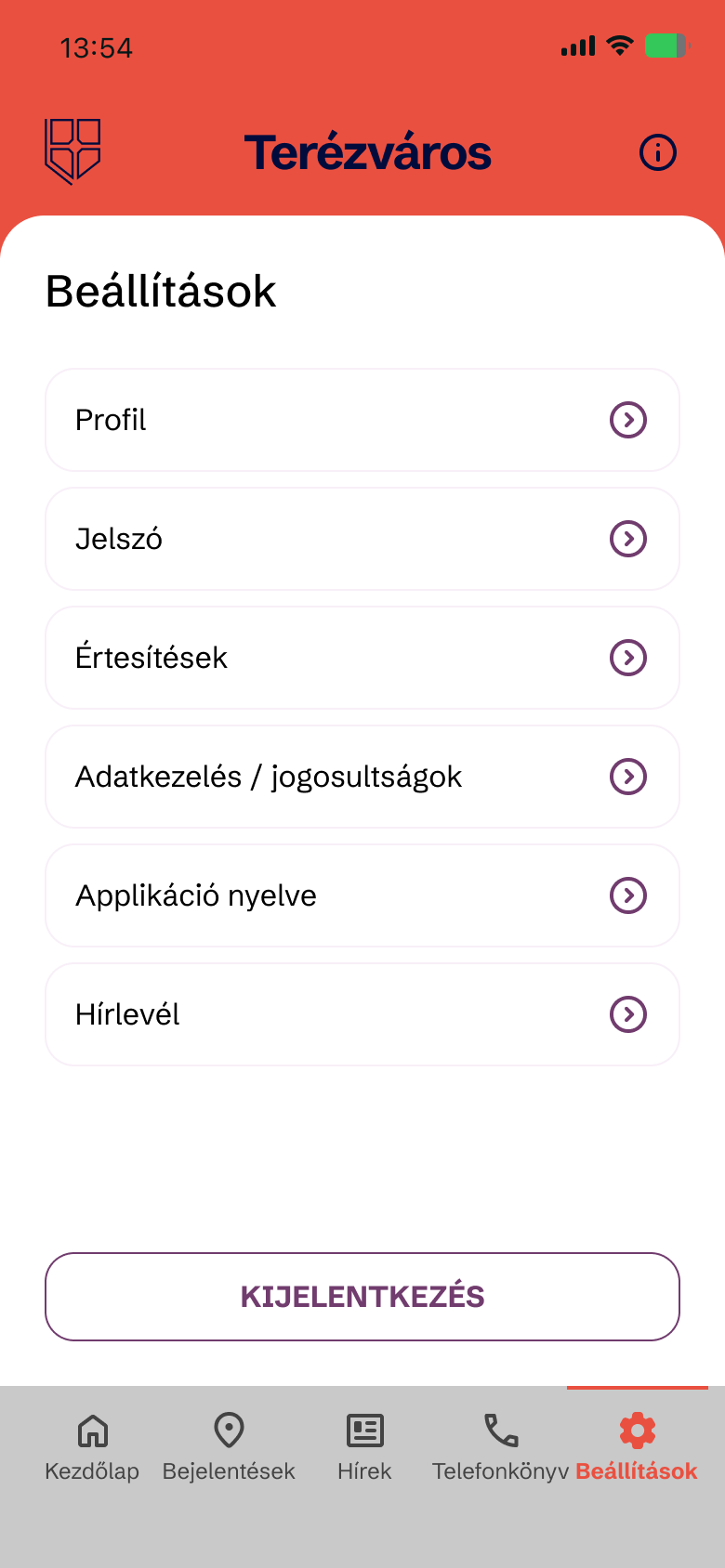Open the Hírek newspaper icon
725x1568 pixels.
(x=364, y=1431)
